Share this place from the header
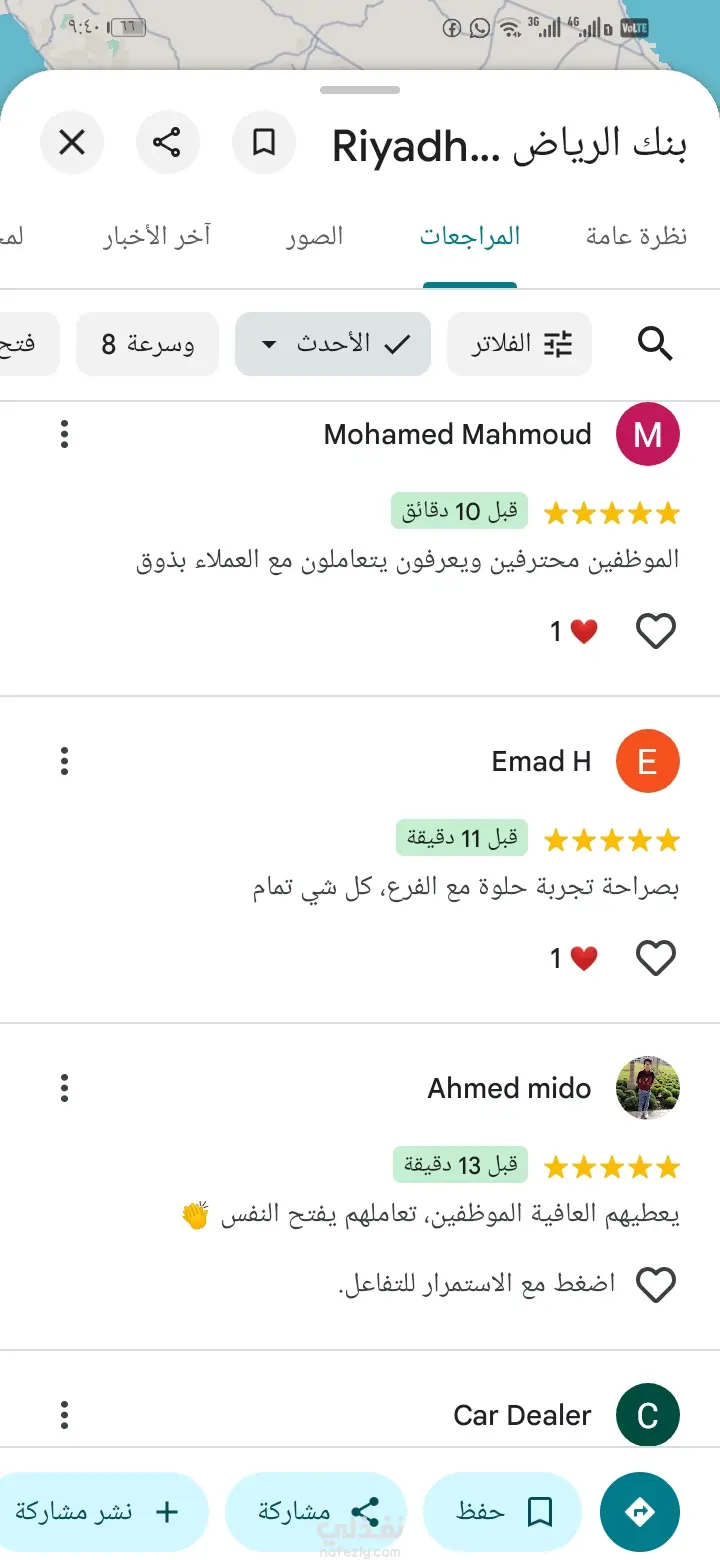The image size is (720, 1560). tap(167, 143)
